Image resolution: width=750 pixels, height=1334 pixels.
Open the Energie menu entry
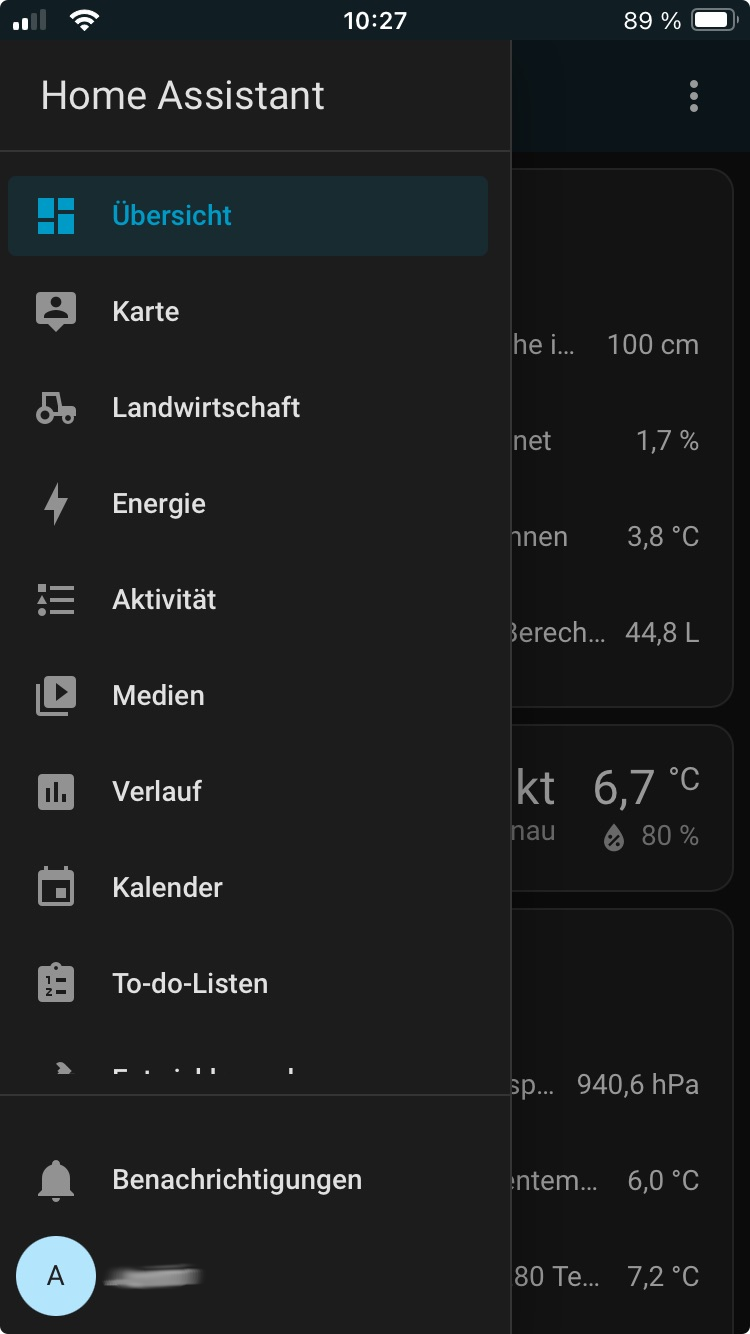pyautogui.click(x=158, y=503)
